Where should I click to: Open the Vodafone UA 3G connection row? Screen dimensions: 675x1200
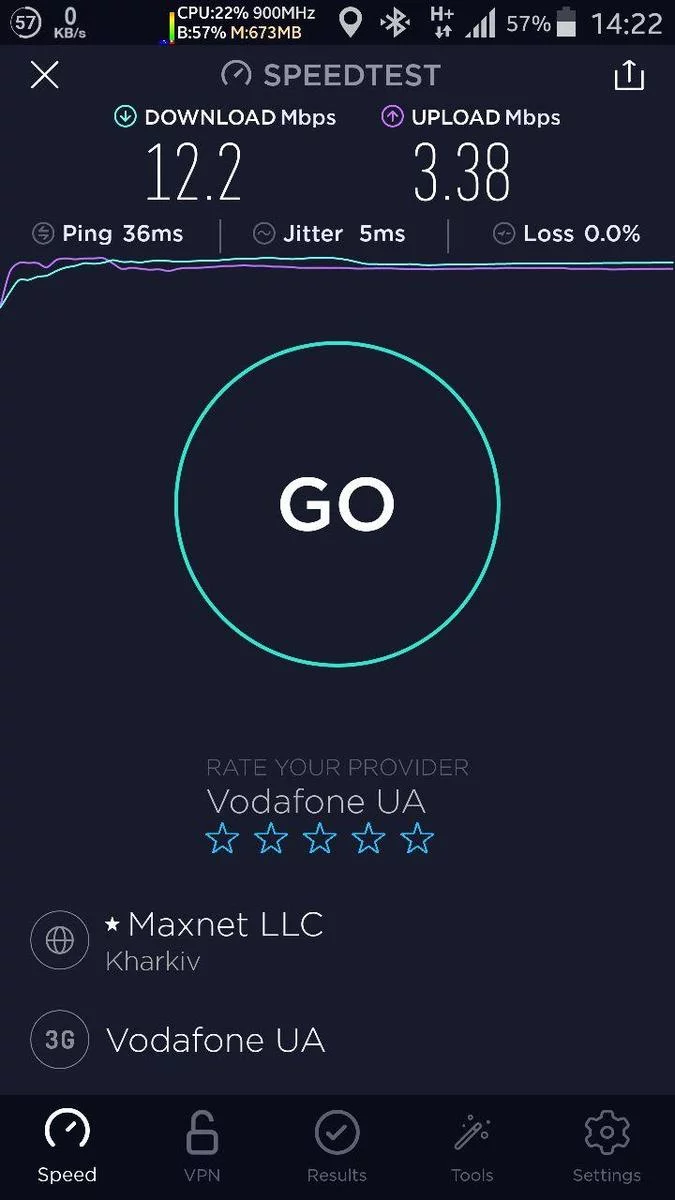(215, 1040)
